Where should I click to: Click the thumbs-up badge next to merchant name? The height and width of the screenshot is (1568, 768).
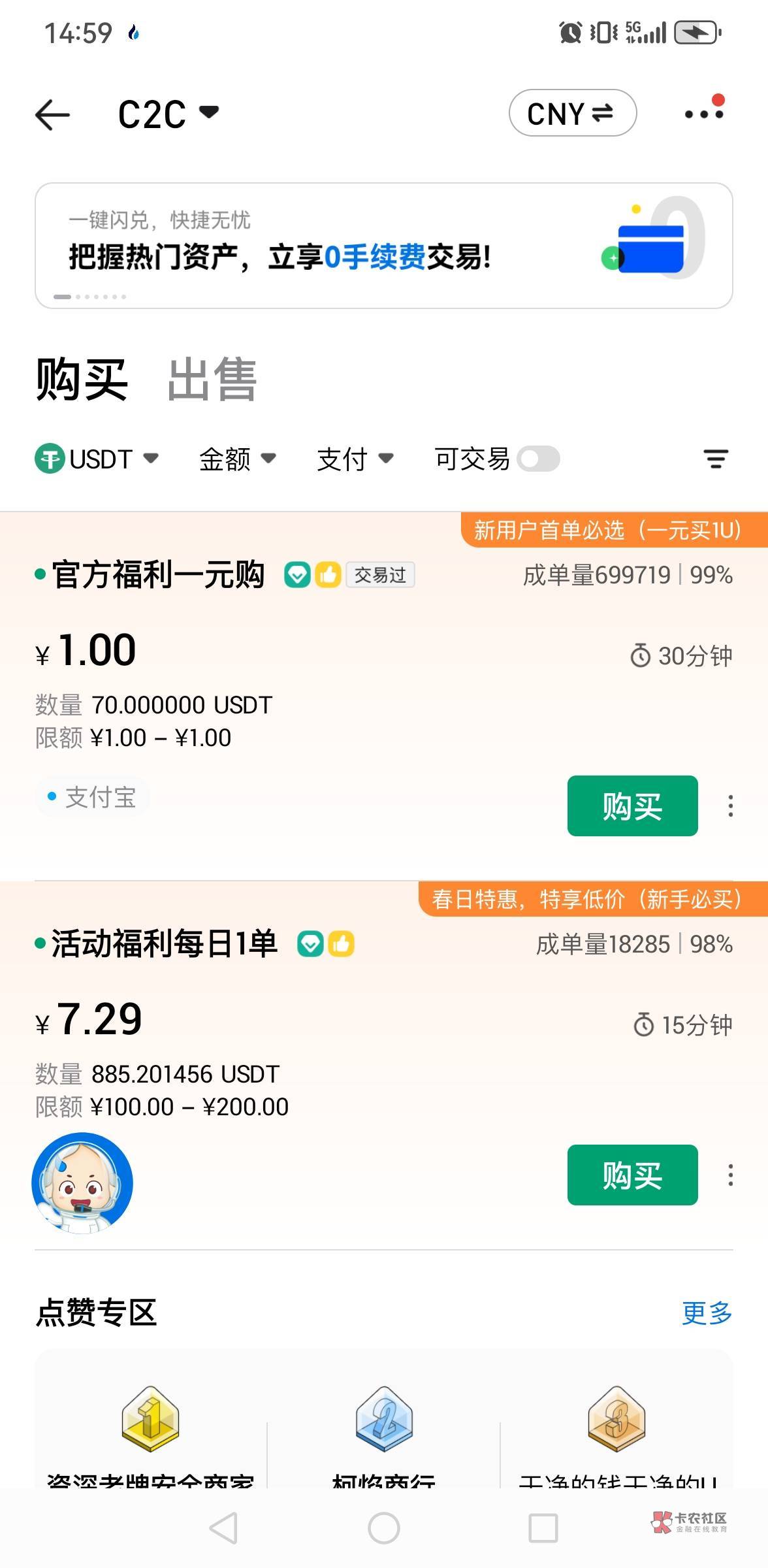(x=328, y=576)
